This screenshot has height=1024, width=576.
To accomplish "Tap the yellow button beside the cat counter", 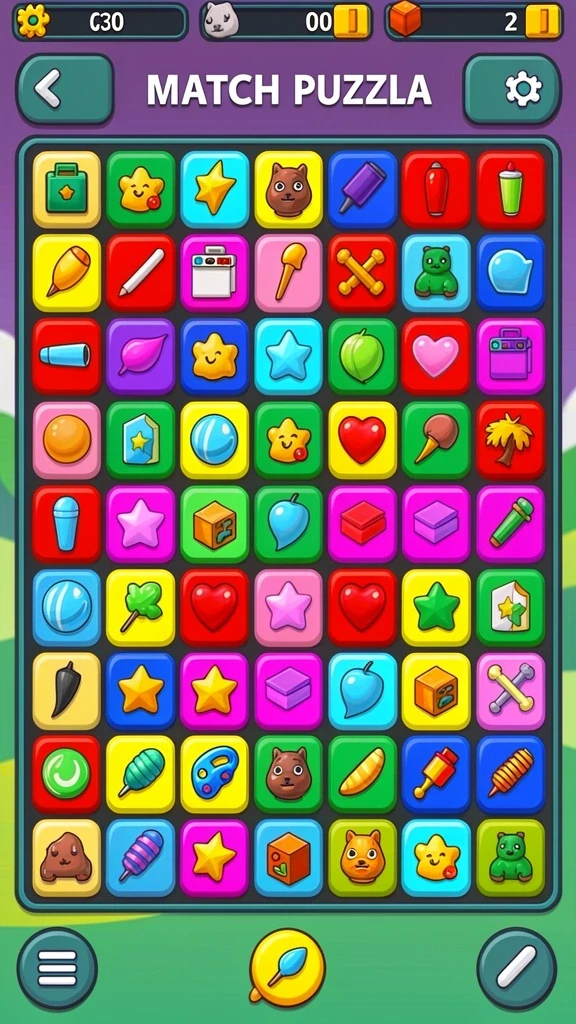I will click(x=352, y=22).
